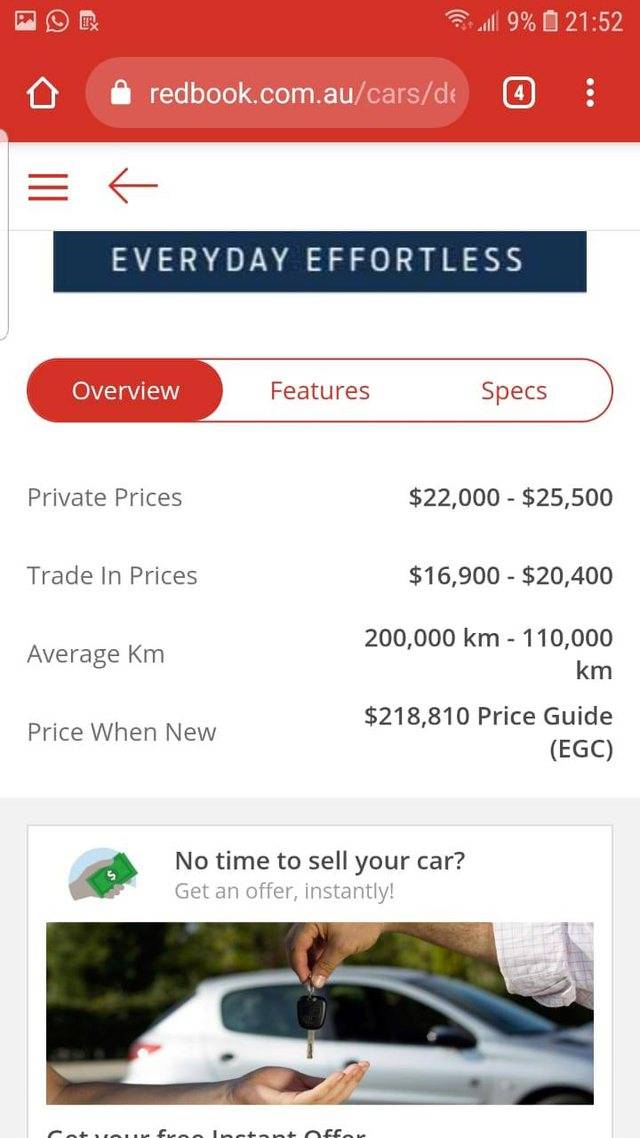
Task: Go back using the red arrow
Action: [133, 186]
